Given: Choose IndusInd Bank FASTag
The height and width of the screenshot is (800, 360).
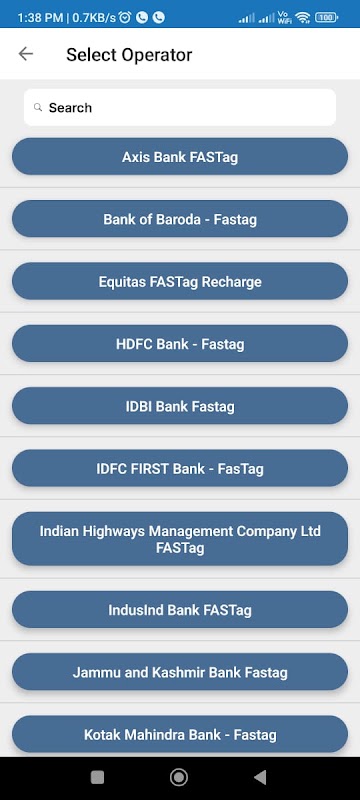Looking at the screenshot, I should click(180, 610).
